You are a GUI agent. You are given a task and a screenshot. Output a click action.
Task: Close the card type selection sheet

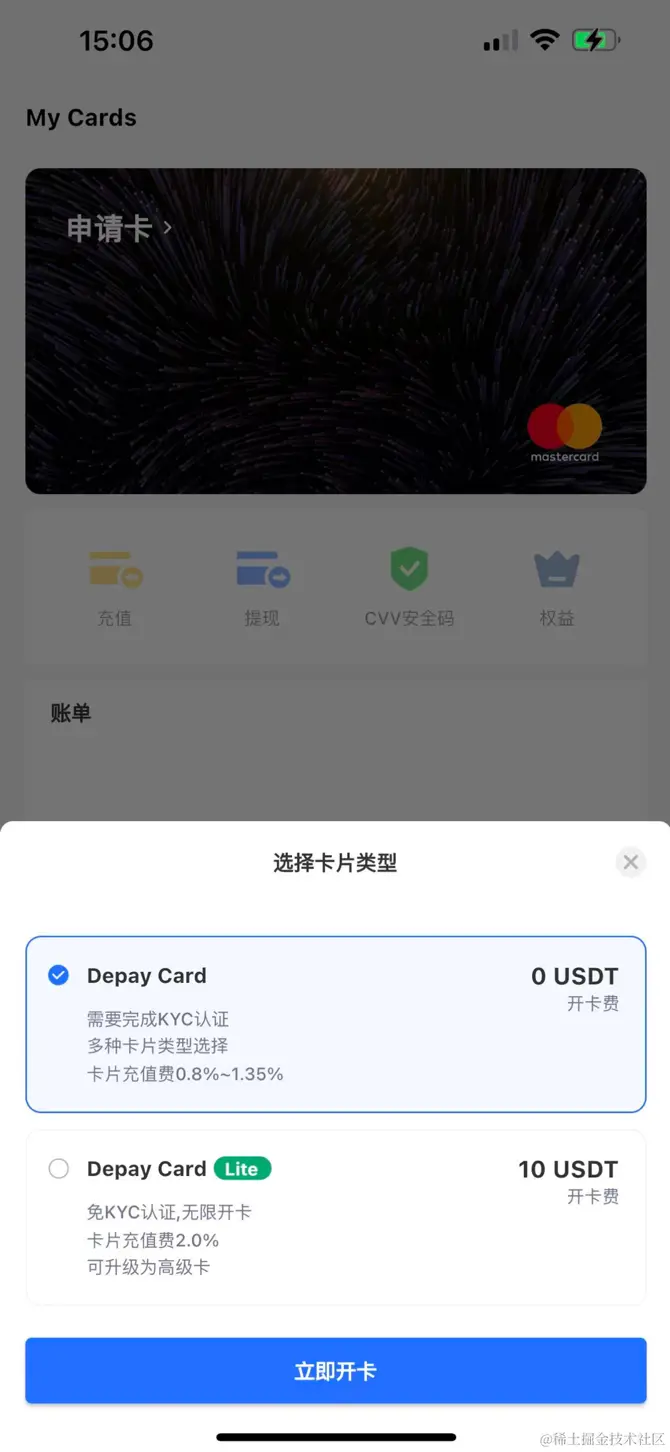point(630,862)
